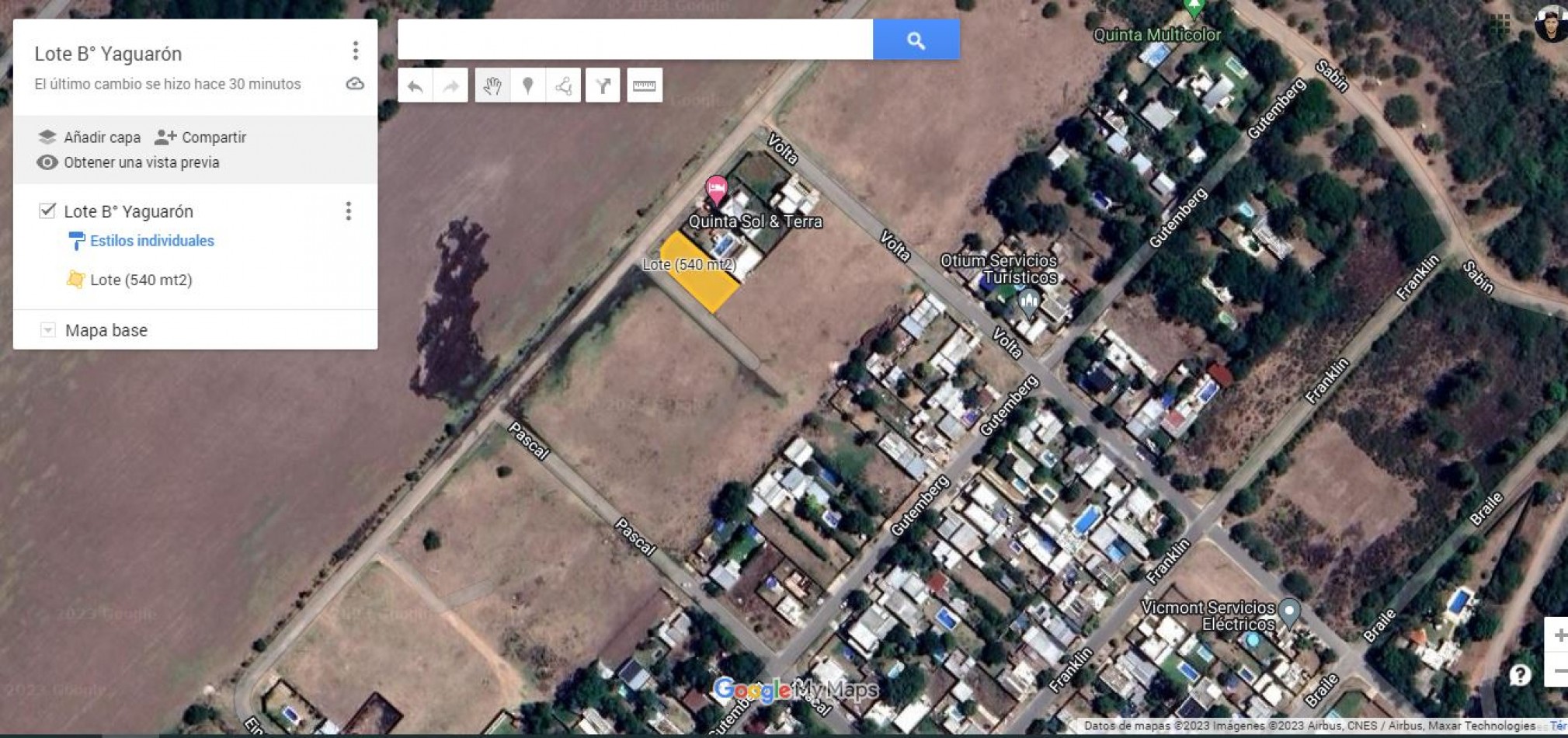Select the hand pan tool
The image size is (1568, 738).
coord(492,86)
